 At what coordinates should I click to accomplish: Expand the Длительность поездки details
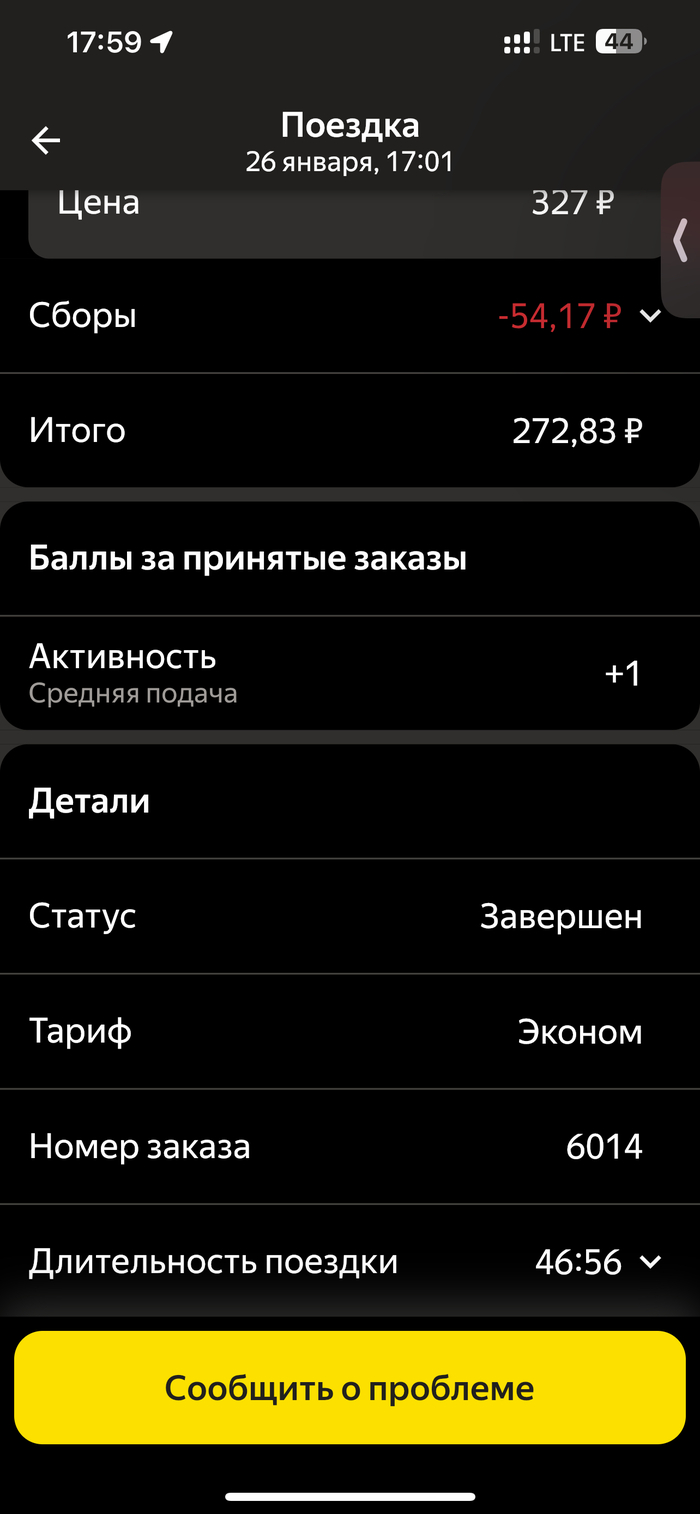click(650, 1262)
